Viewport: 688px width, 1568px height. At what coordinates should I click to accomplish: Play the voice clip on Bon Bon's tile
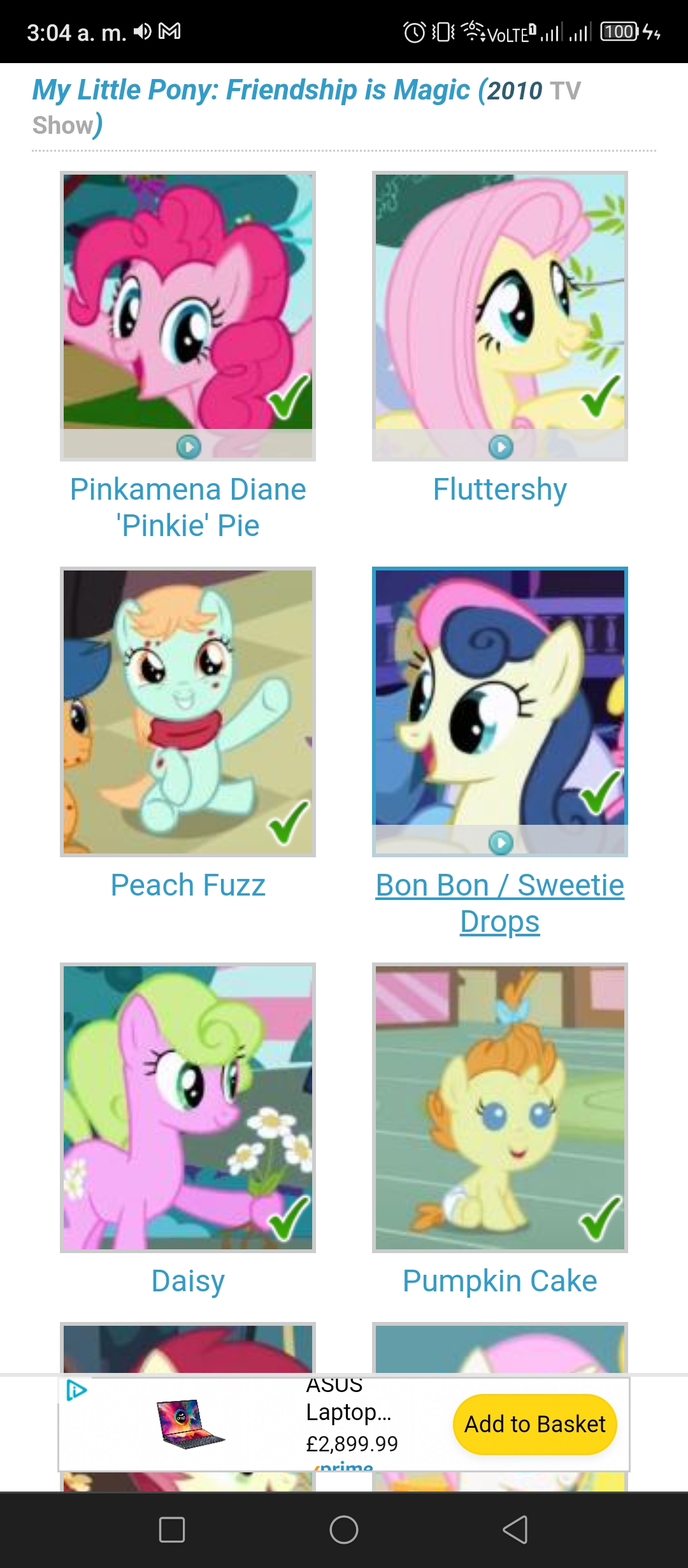pyautogui.click(x=501, y=843)
